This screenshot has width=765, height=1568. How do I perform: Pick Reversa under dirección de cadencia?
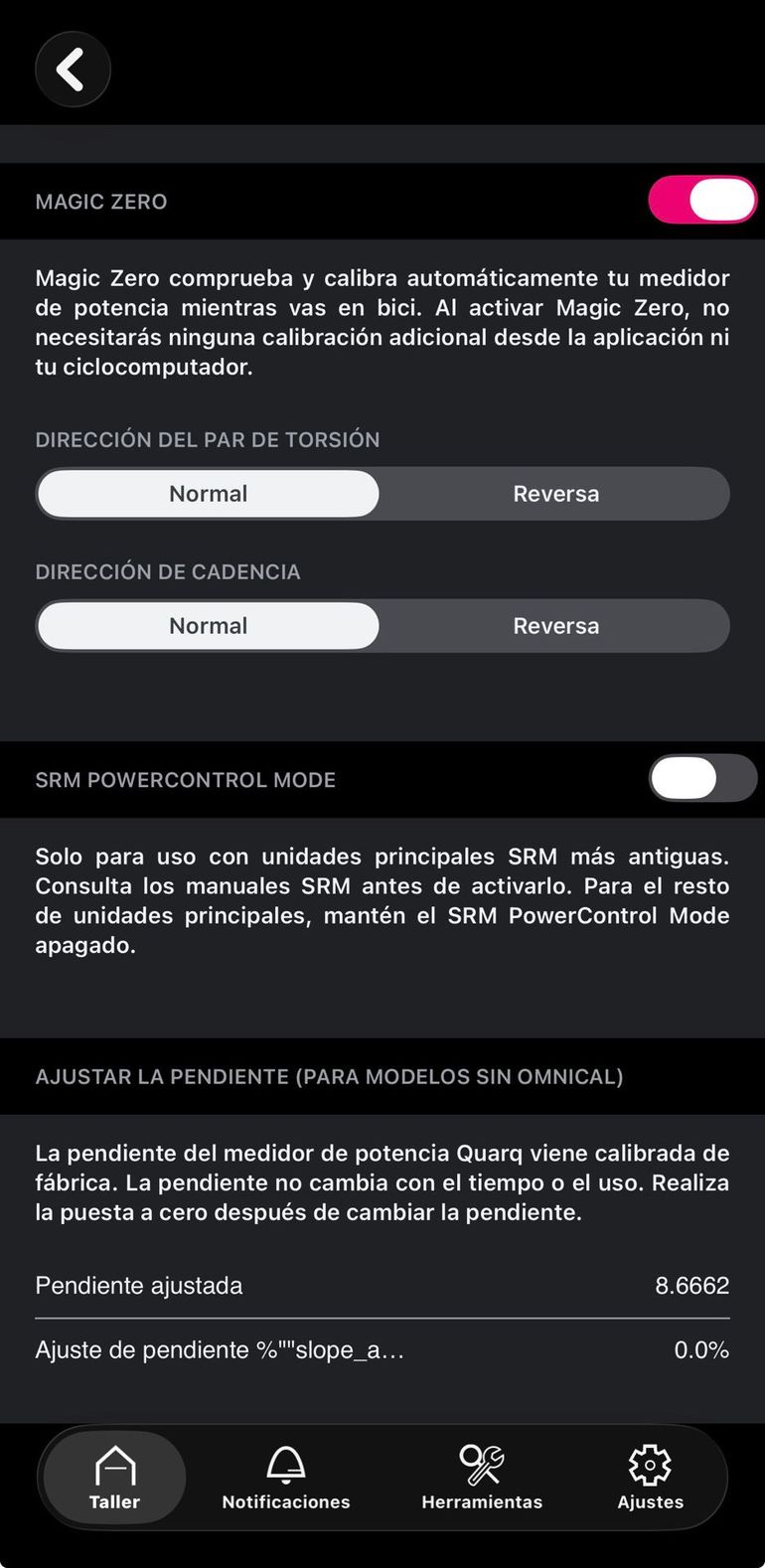[x=555, y=626]
